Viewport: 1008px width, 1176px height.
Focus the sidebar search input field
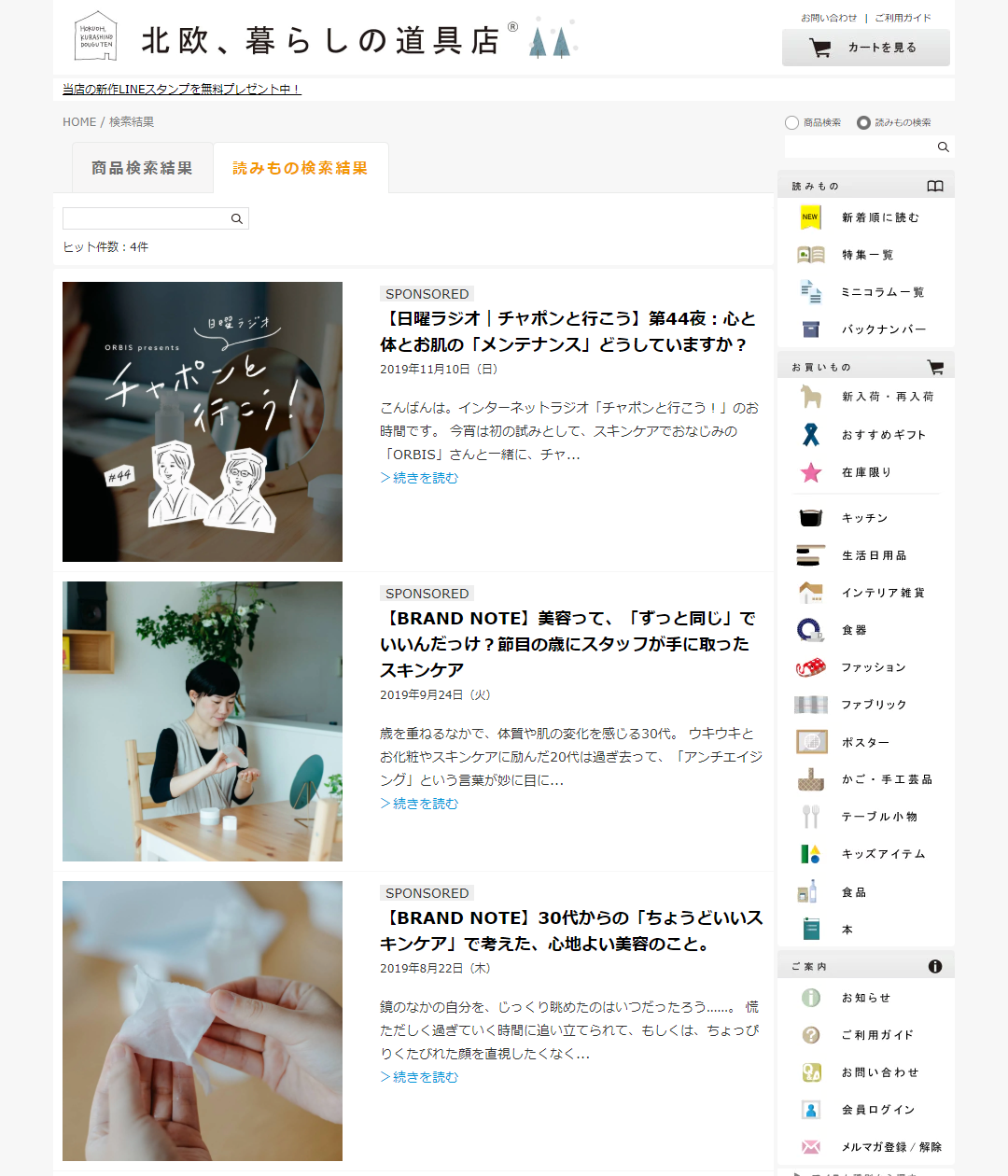click(859, 147)
